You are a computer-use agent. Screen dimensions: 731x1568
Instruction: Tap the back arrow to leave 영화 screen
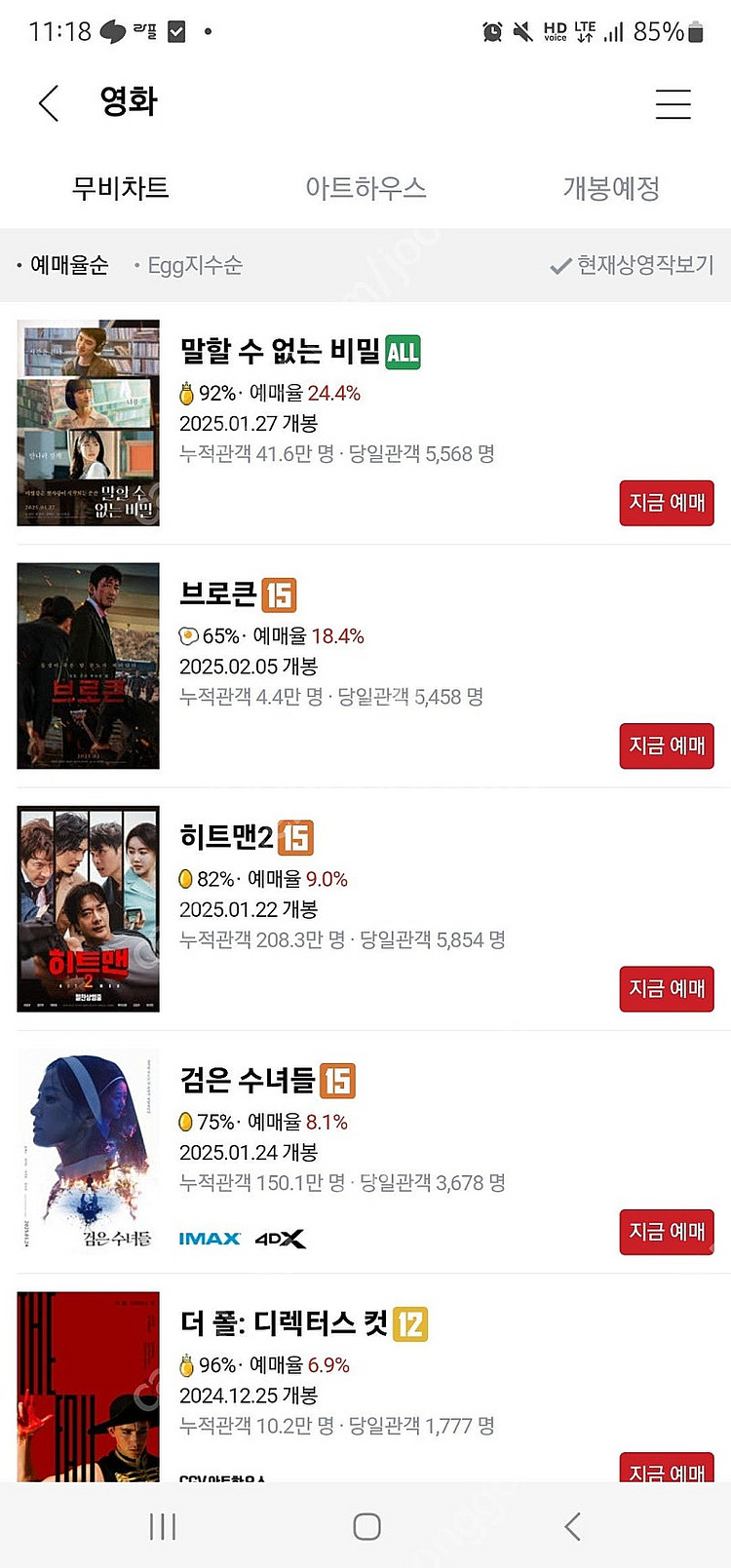49,102
